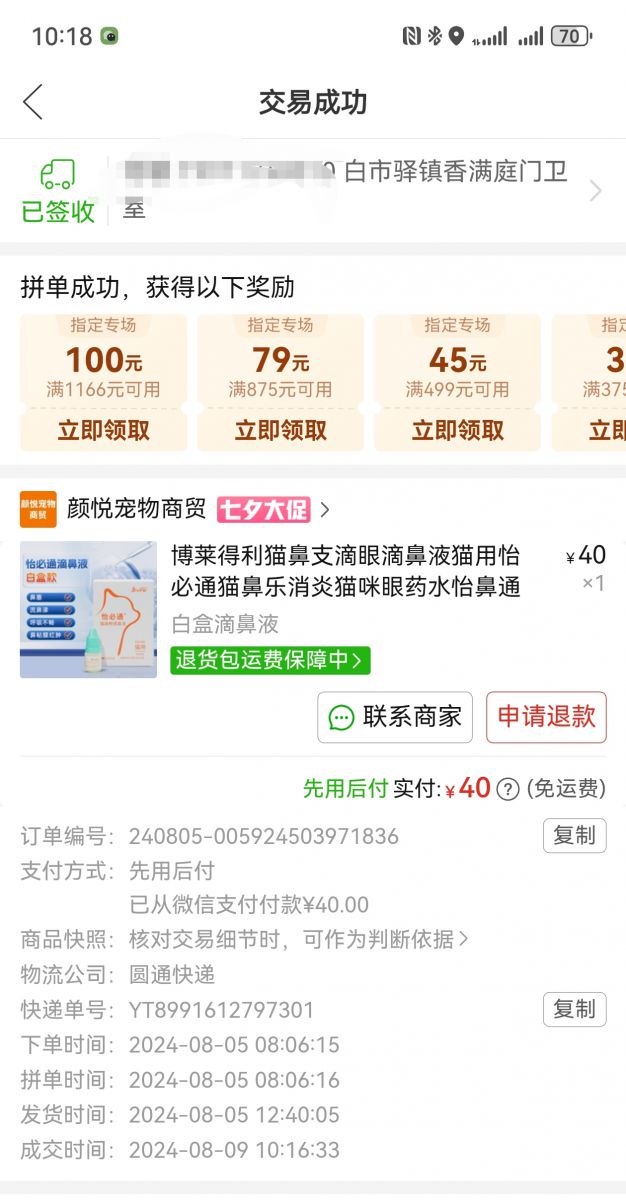Tap 申请退款 to request a refund
626x1200 pixels.
tap(546, 717)
